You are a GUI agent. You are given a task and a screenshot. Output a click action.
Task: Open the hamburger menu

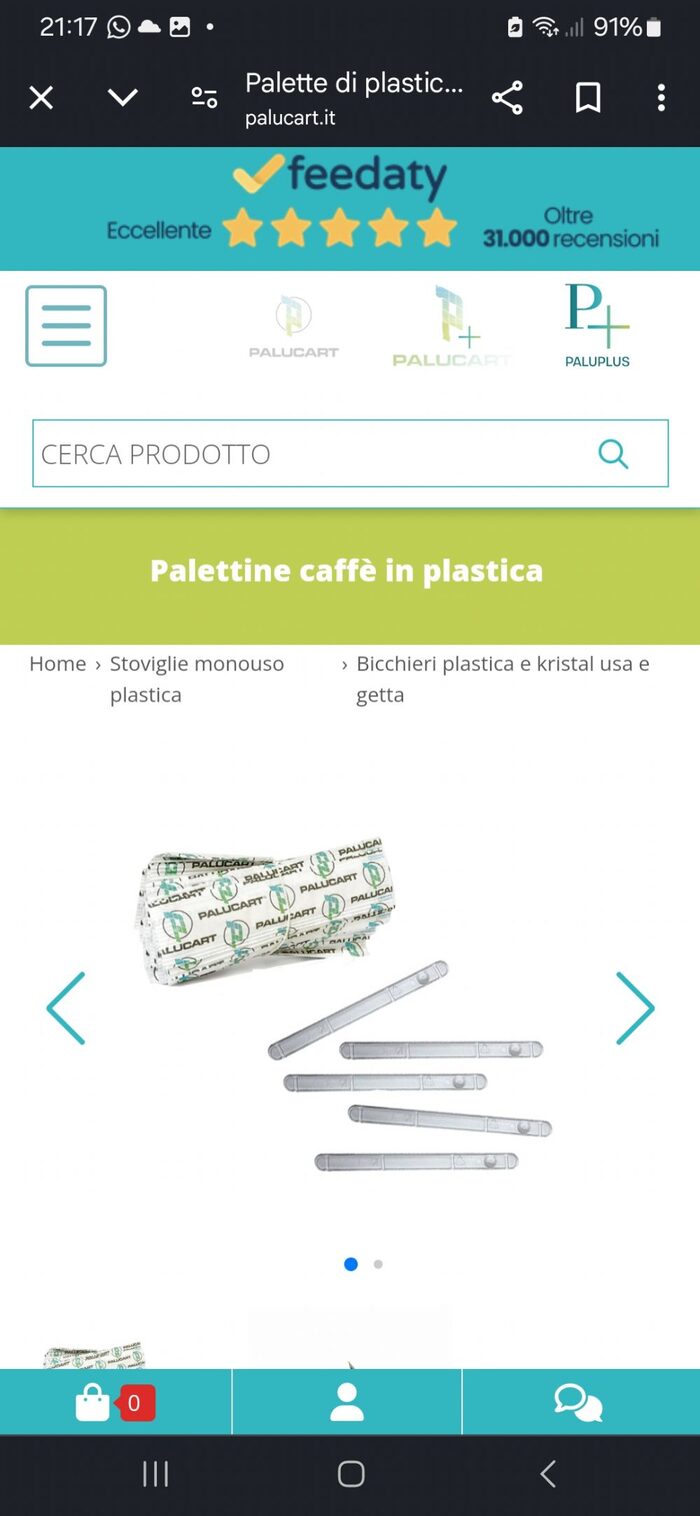66,326
